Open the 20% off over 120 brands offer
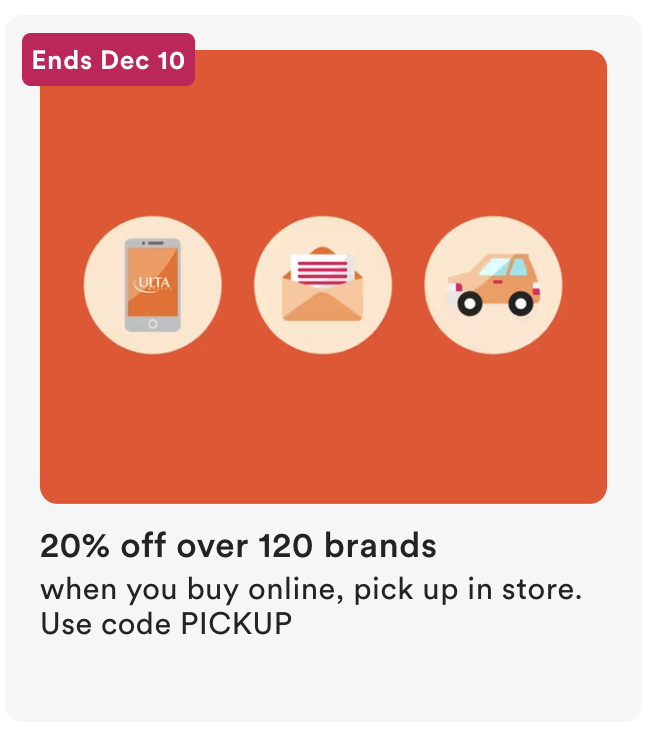The height and width of the screenshot is (732, 652). pos(238,546)
